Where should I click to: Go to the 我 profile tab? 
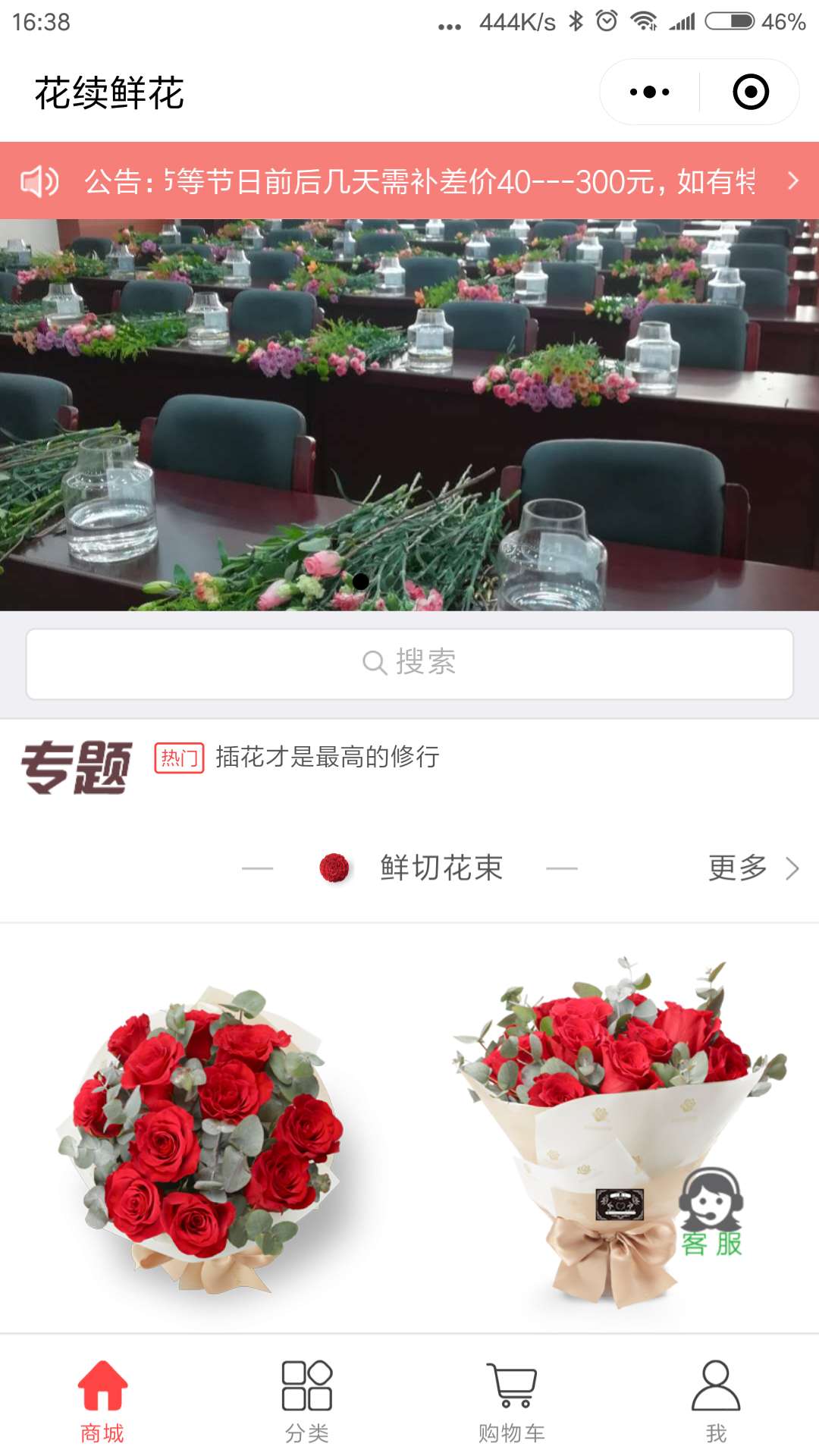pos(716,1401)
